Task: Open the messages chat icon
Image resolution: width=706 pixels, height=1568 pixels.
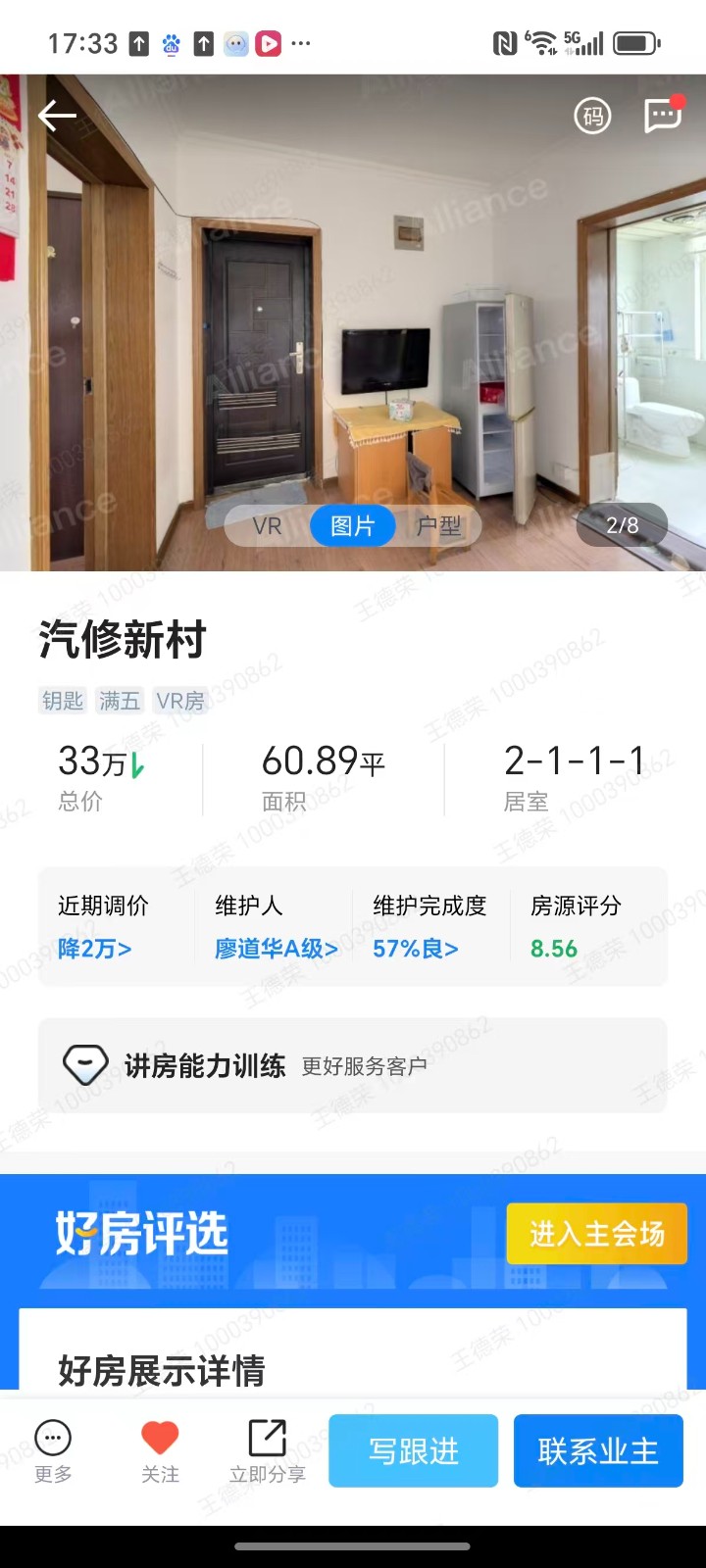Action: point(663,116)
